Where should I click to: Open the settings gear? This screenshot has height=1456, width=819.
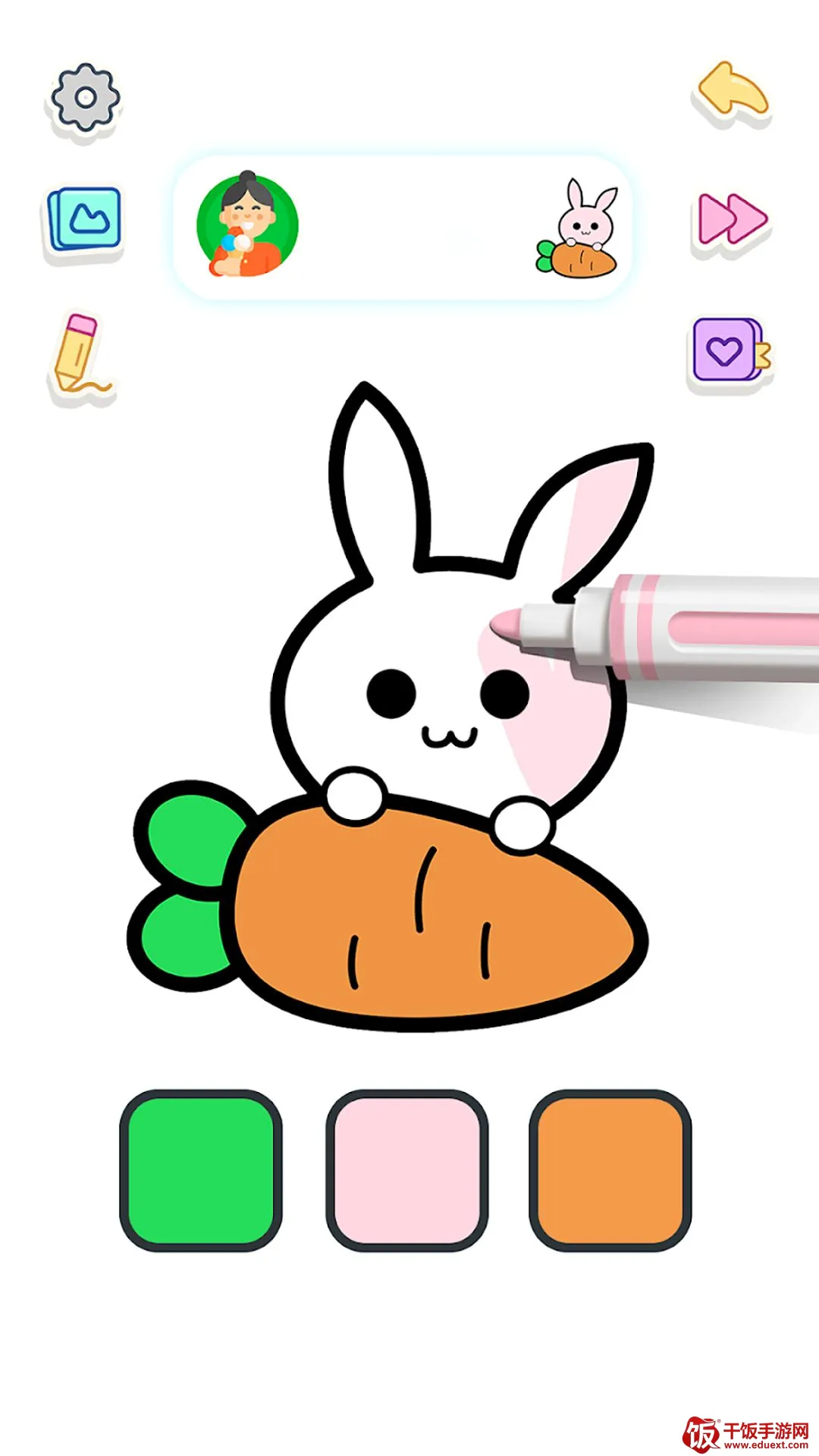pos(85,98)
